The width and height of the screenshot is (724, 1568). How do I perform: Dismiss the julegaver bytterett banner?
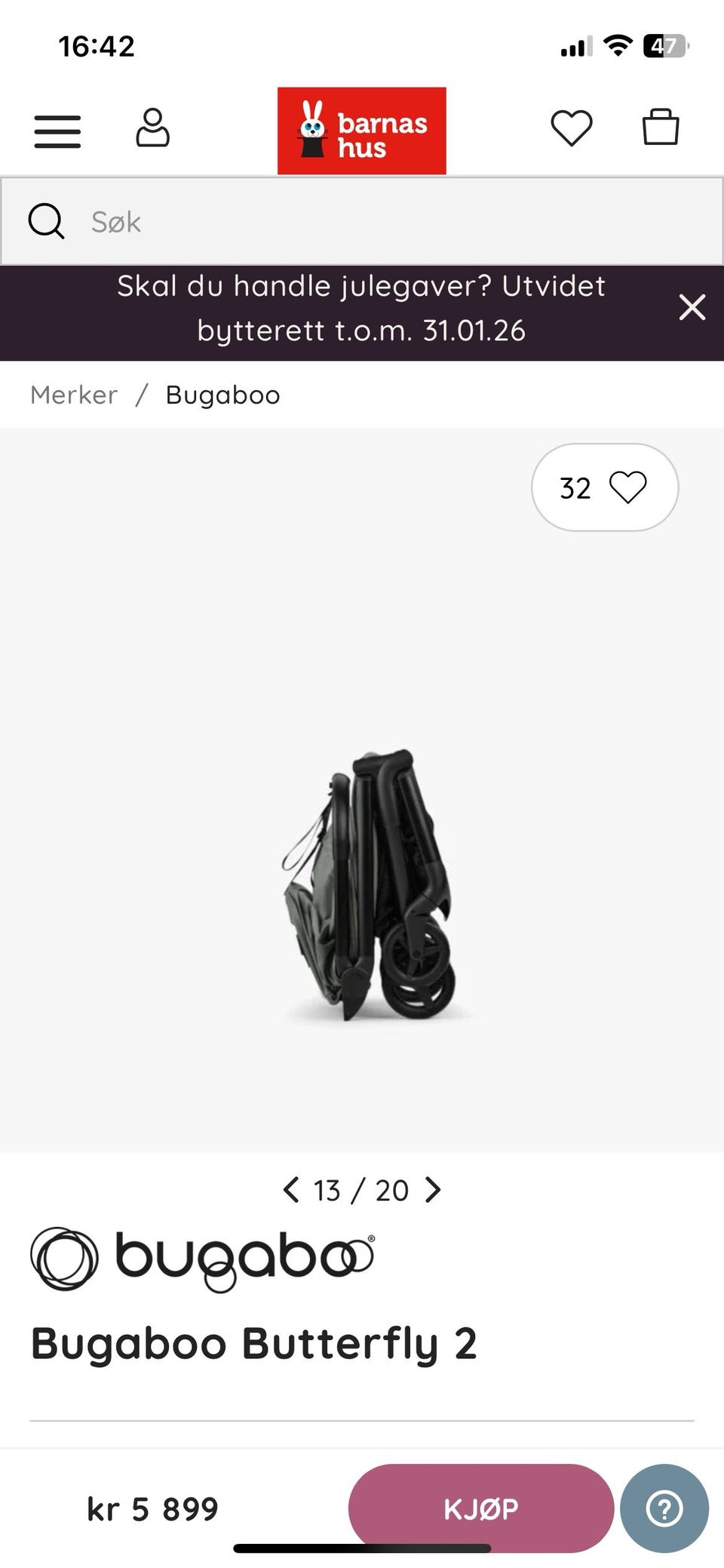tap(692, 308)
